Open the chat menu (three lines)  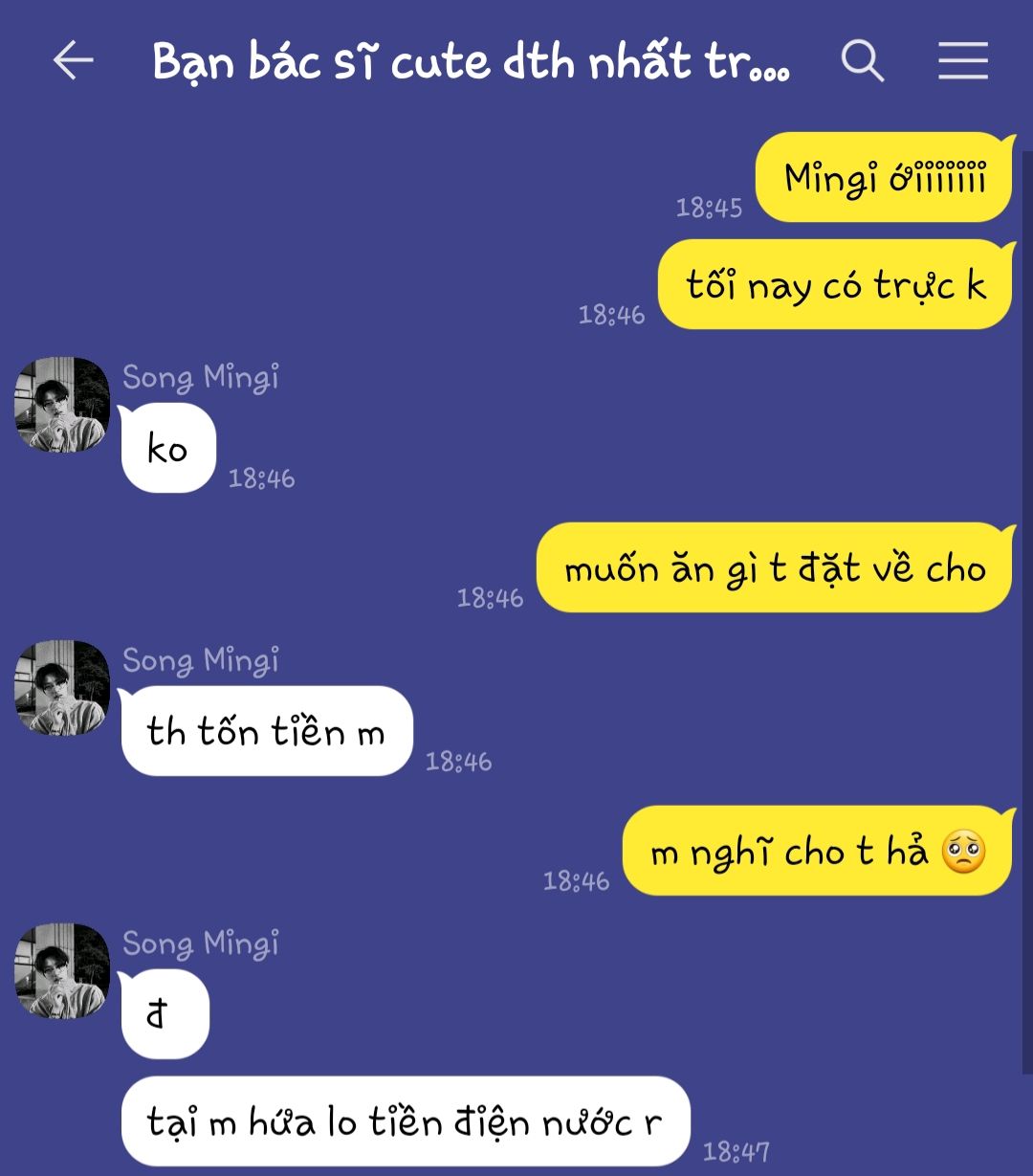coord(962,61)
